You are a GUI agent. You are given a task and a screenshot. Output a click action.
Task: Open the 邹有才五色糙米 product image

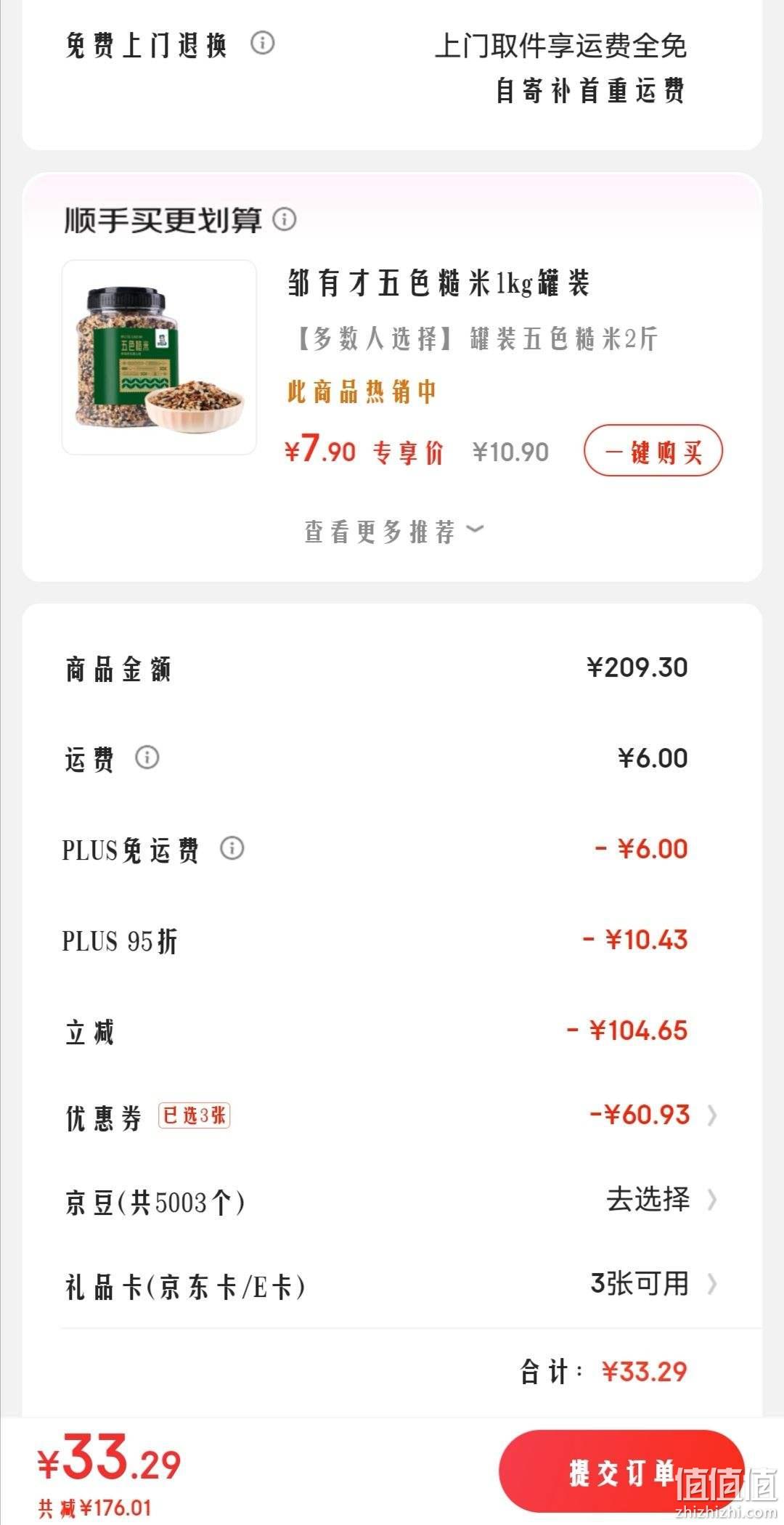159,357
